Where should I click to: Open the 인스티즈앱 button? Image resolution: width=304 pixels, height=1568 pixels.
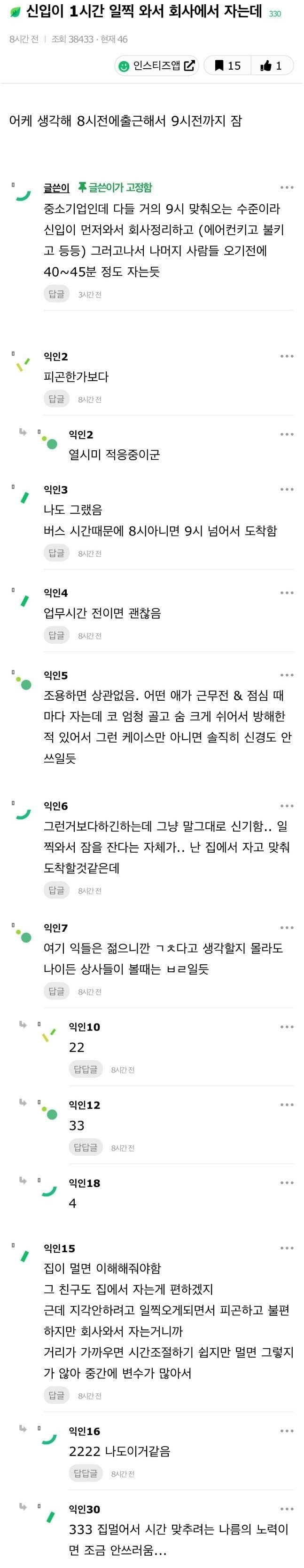(157, 66)
